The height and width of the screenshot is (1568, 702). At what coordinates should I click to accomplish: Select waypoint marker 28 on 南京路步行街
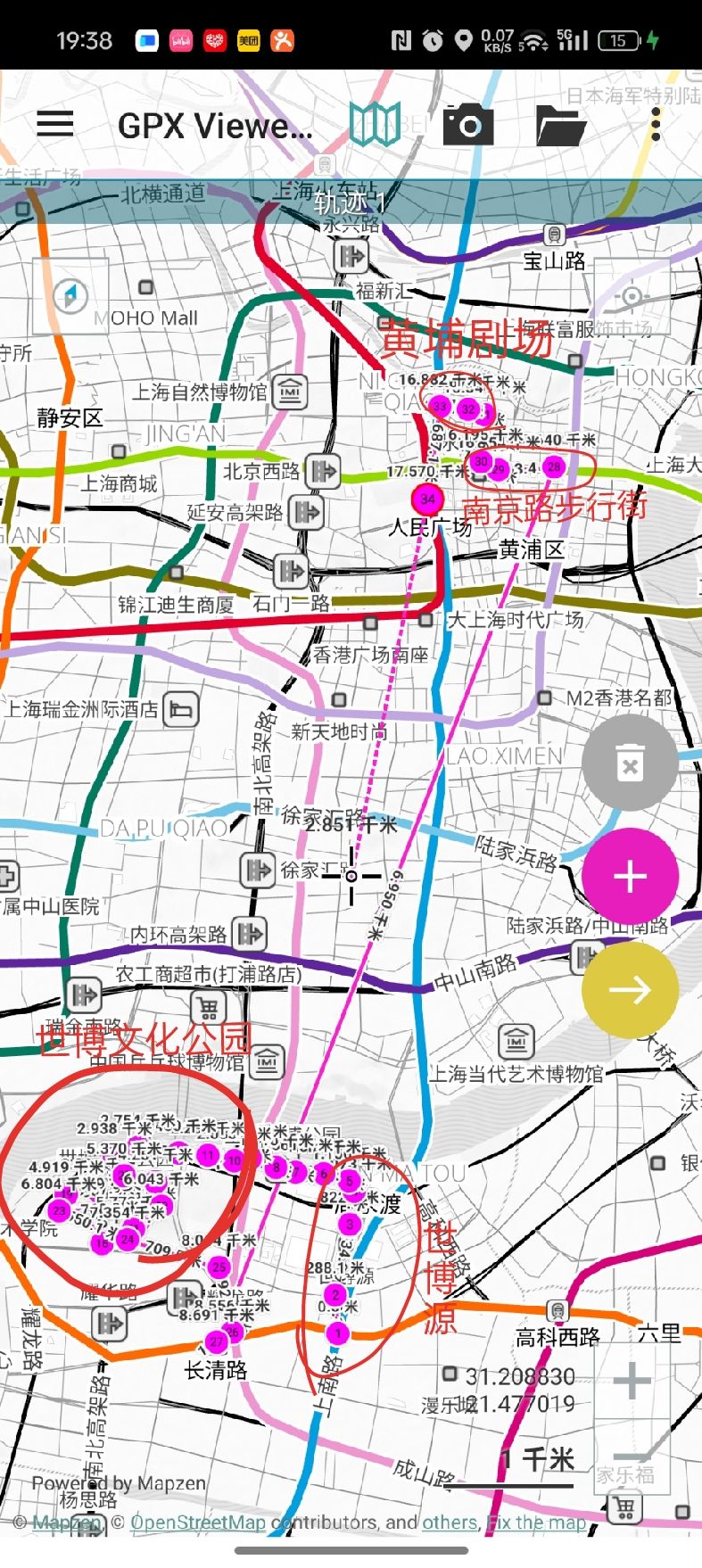click(x=554, y=466)
